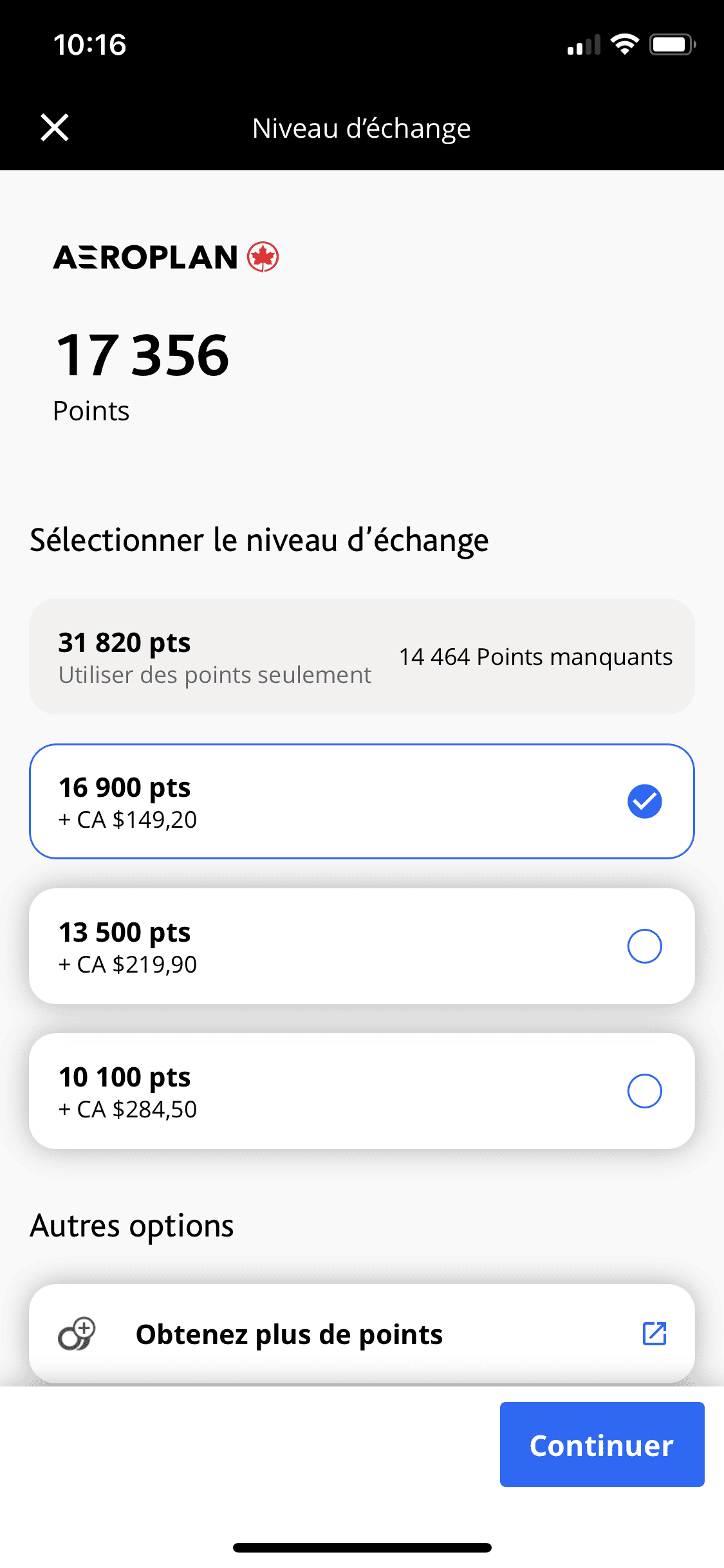Screen dimensions: 724x1568
Task: Tap the 14 464 Points manquants label
Action: pyautogui.click(x=535, y=657)
